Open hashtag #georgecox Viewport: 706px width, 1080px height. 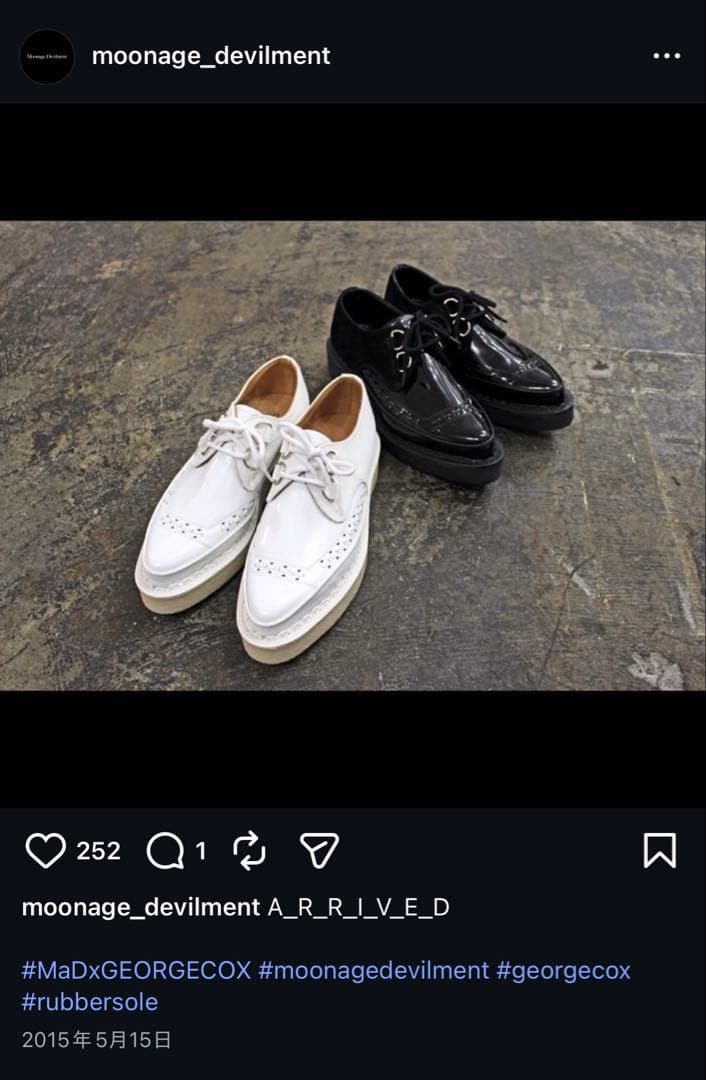click(564, 970)
